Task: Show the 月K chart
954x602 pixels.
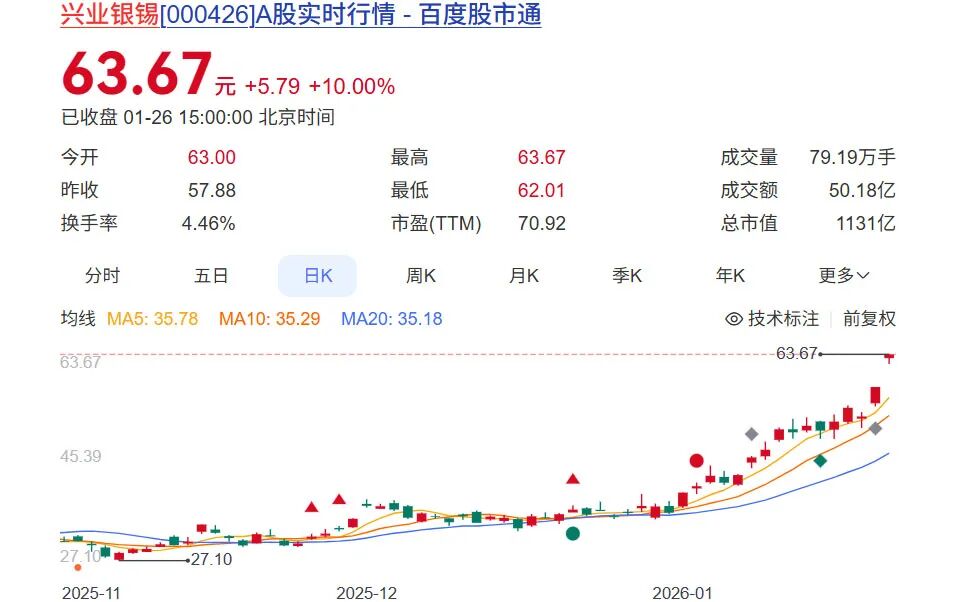Action: (x=524, y=276)
